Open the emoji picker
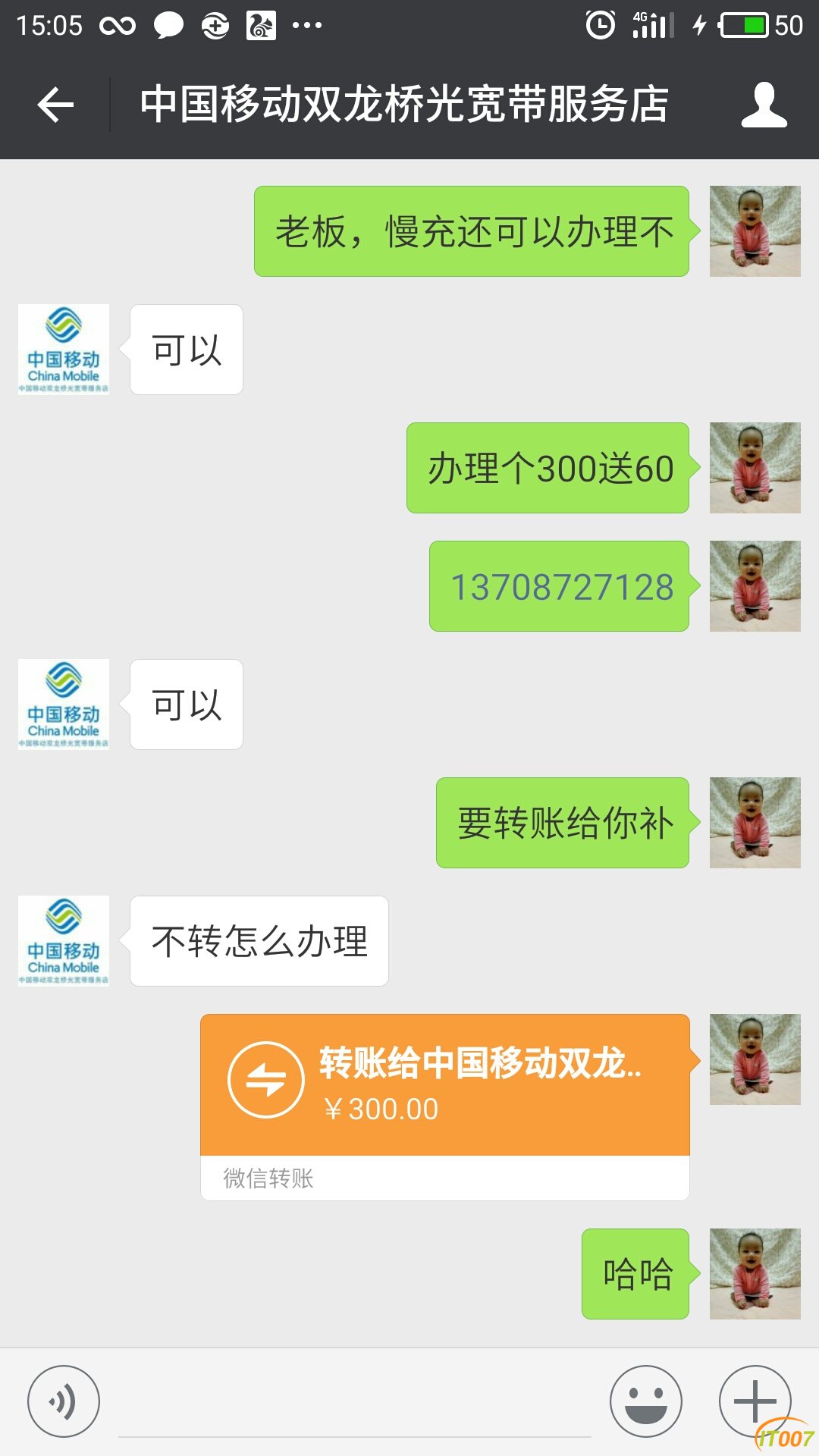Viewport: 819px width, 1456px height. pos(645,1401)
